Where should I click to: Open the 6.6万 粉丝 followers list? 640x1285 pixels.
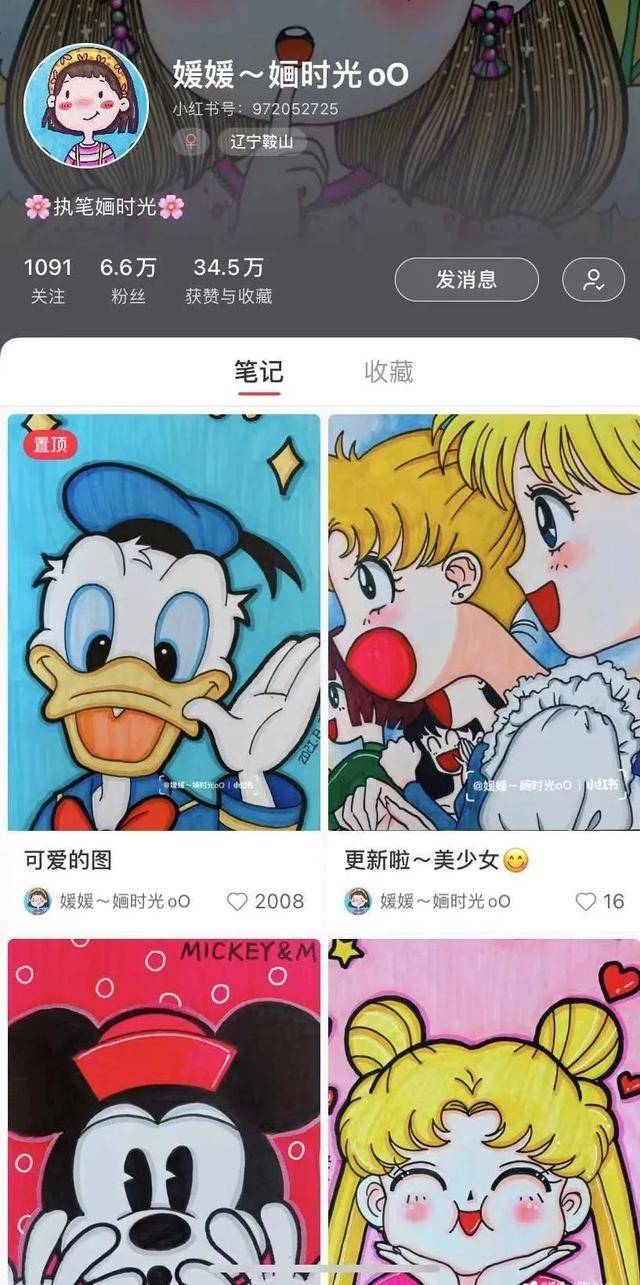pyautogui.click(x=128, y=280)
